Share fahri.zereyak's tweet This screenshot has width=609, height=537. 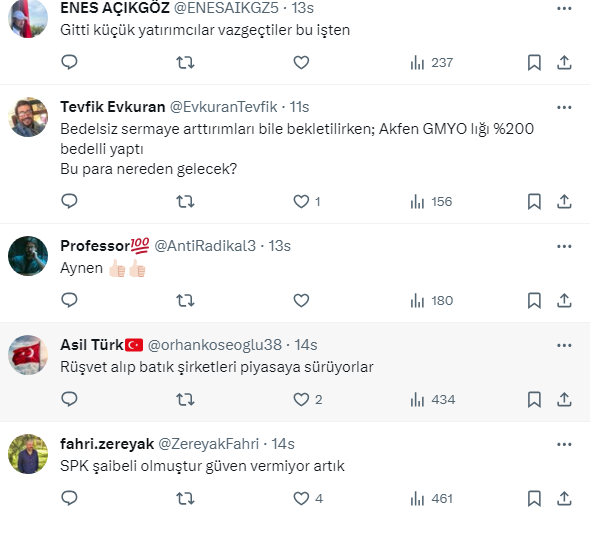tap(563, 497)
